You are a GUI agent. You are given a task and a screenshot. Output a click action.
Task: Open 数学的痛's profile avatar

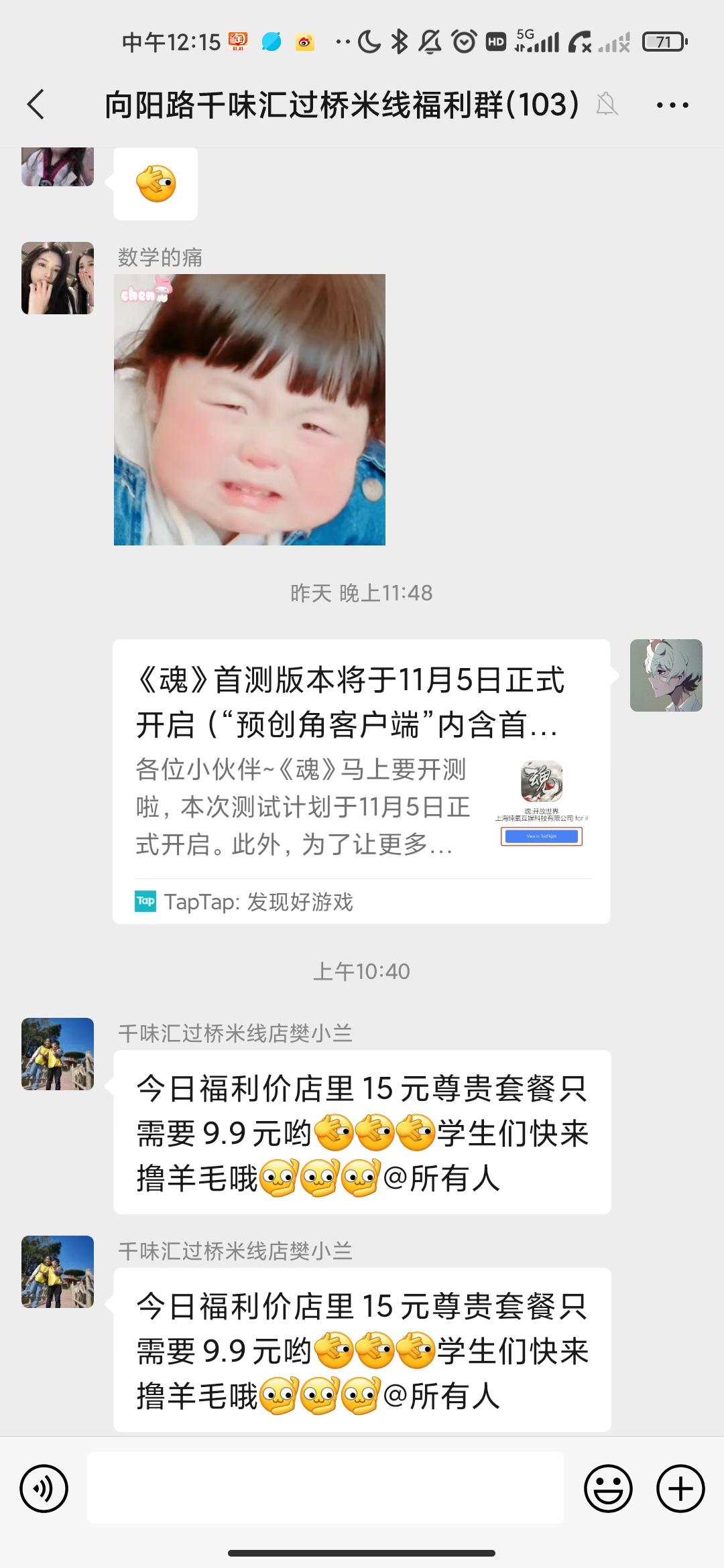pyautogui.click(x=58, y=278)
